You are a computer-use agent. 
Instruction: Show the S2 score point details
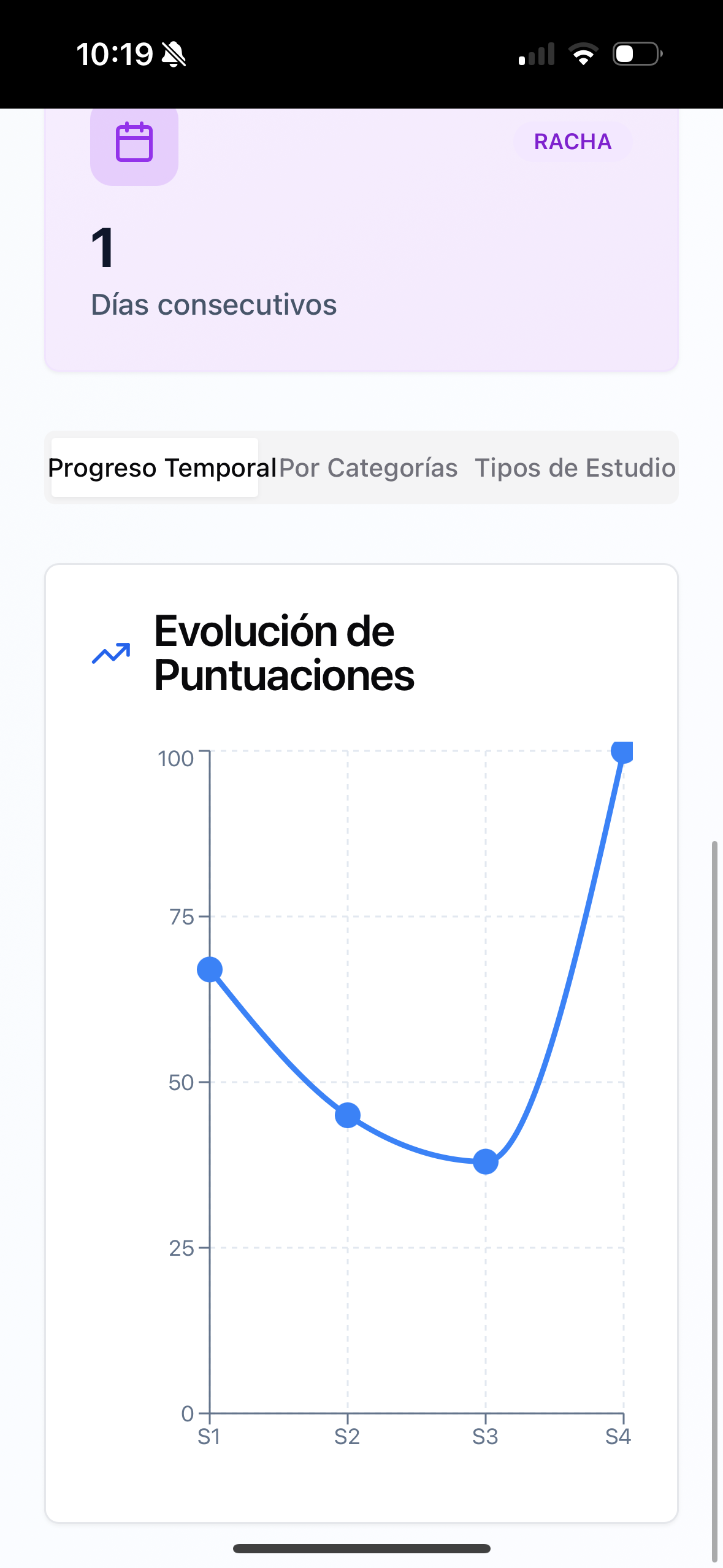(x=348, y=1115)
